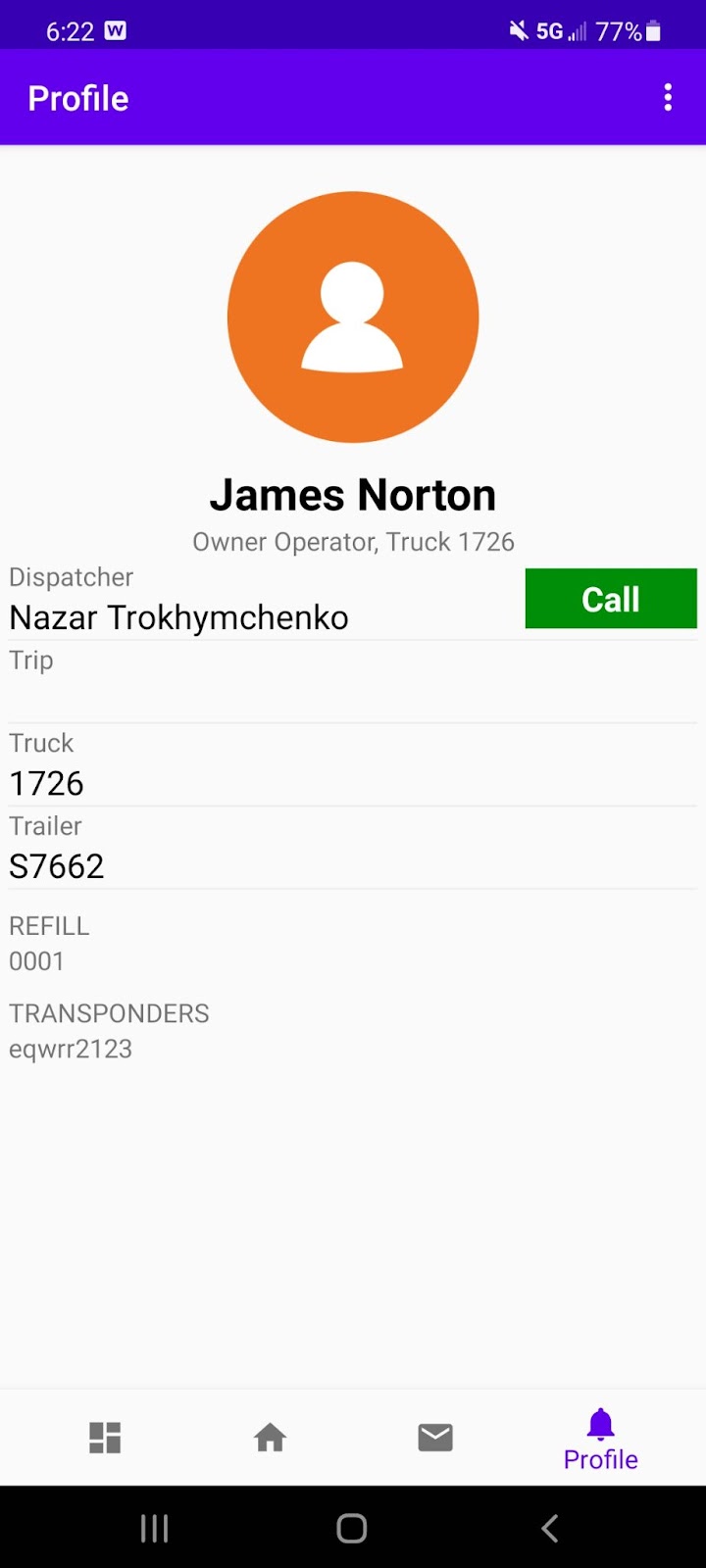
Task: Select the Profile tab
Action: (600, 1439)
